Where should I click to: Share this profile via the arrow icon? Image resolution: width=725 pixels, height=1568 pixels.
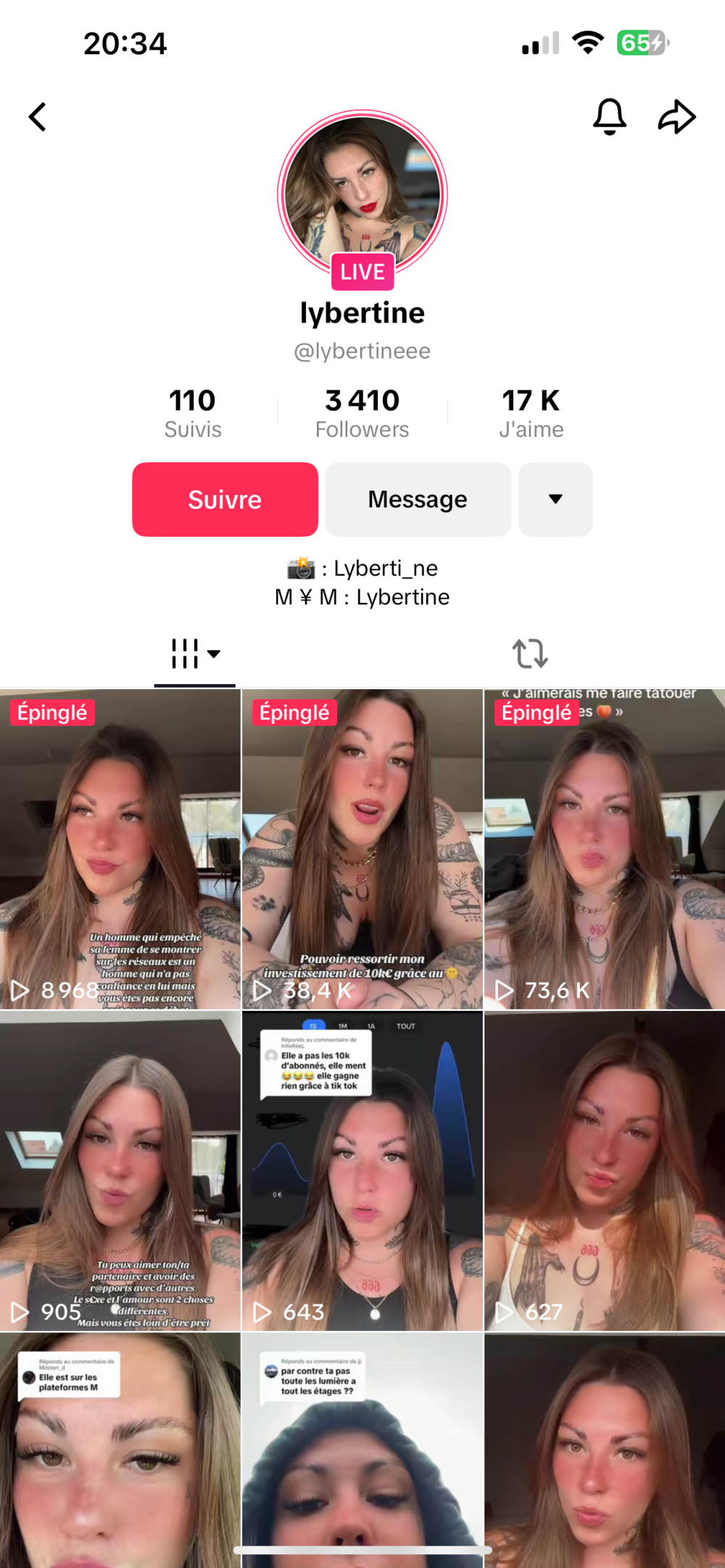tap(676, 117)
